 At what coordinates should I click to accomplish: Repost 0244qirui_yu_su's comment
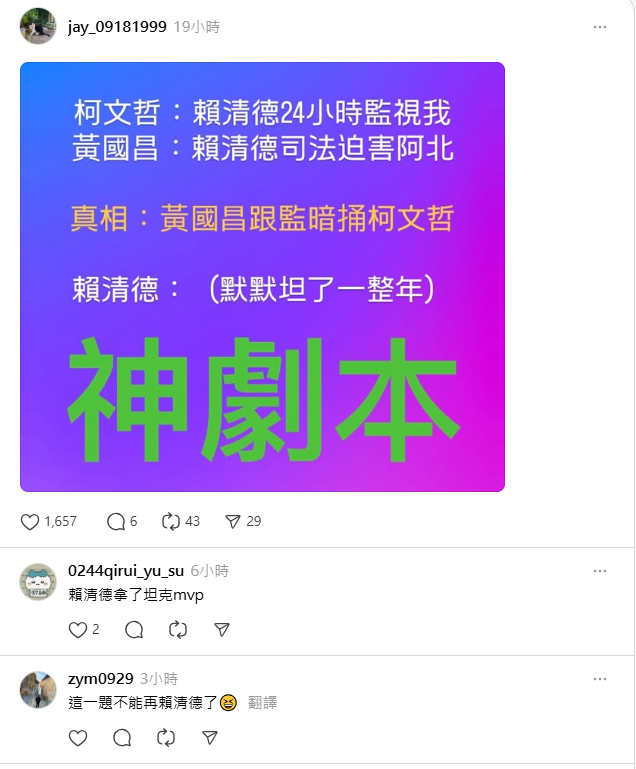click(178, 630)
